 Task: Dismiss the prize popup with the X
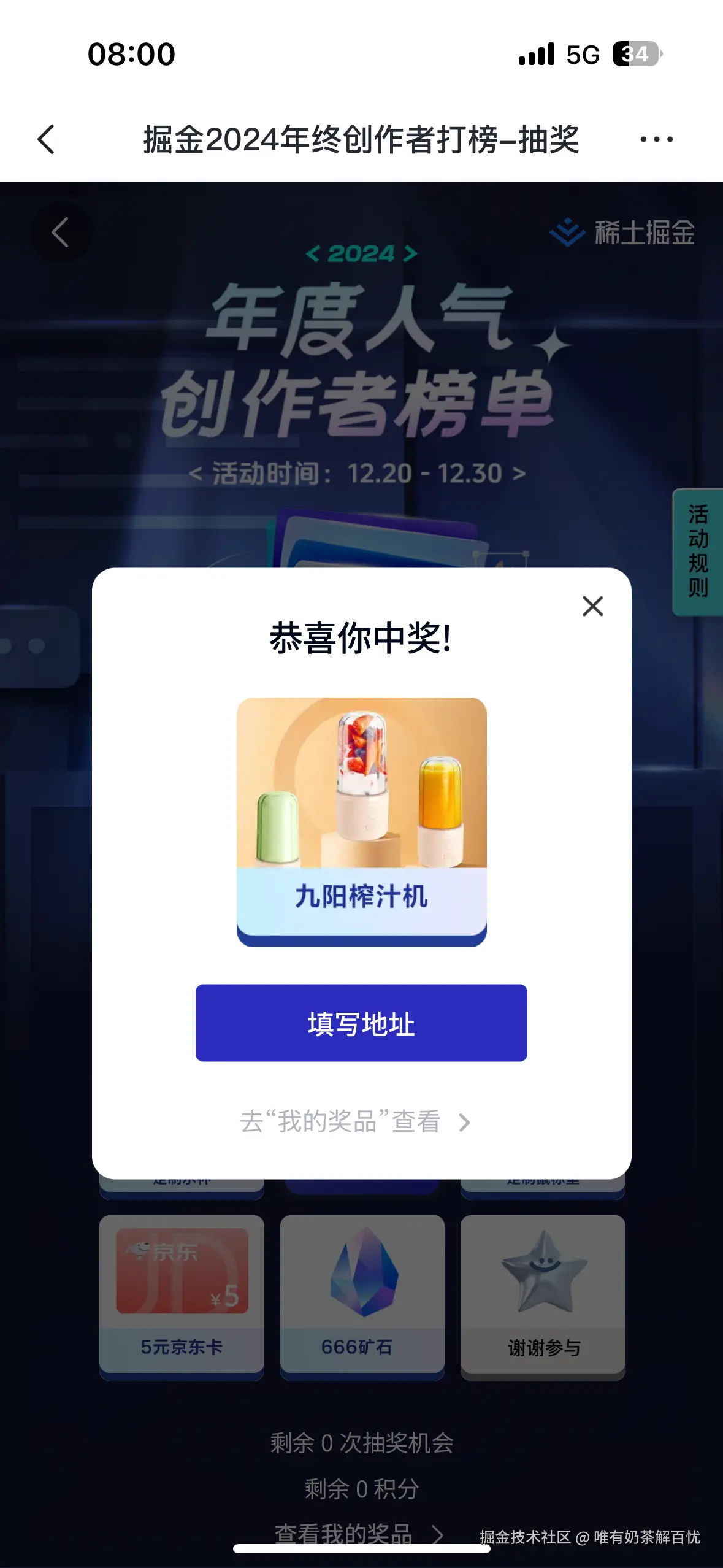tap(592, 606)
